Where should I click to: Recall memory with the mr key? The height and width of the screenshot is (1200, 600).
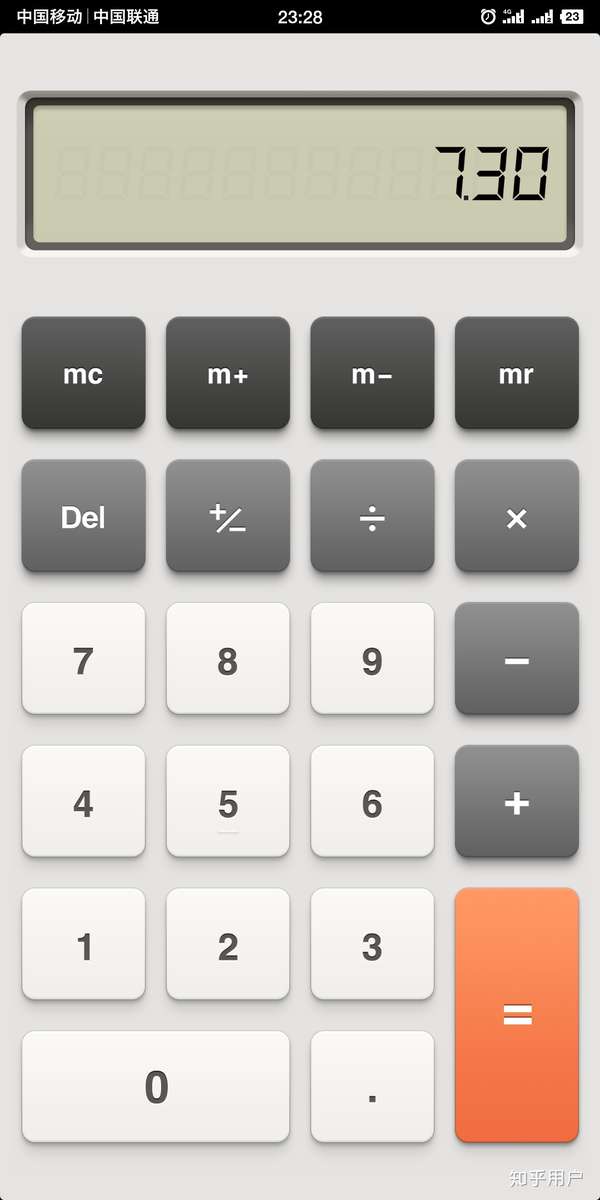click(517, 373)
